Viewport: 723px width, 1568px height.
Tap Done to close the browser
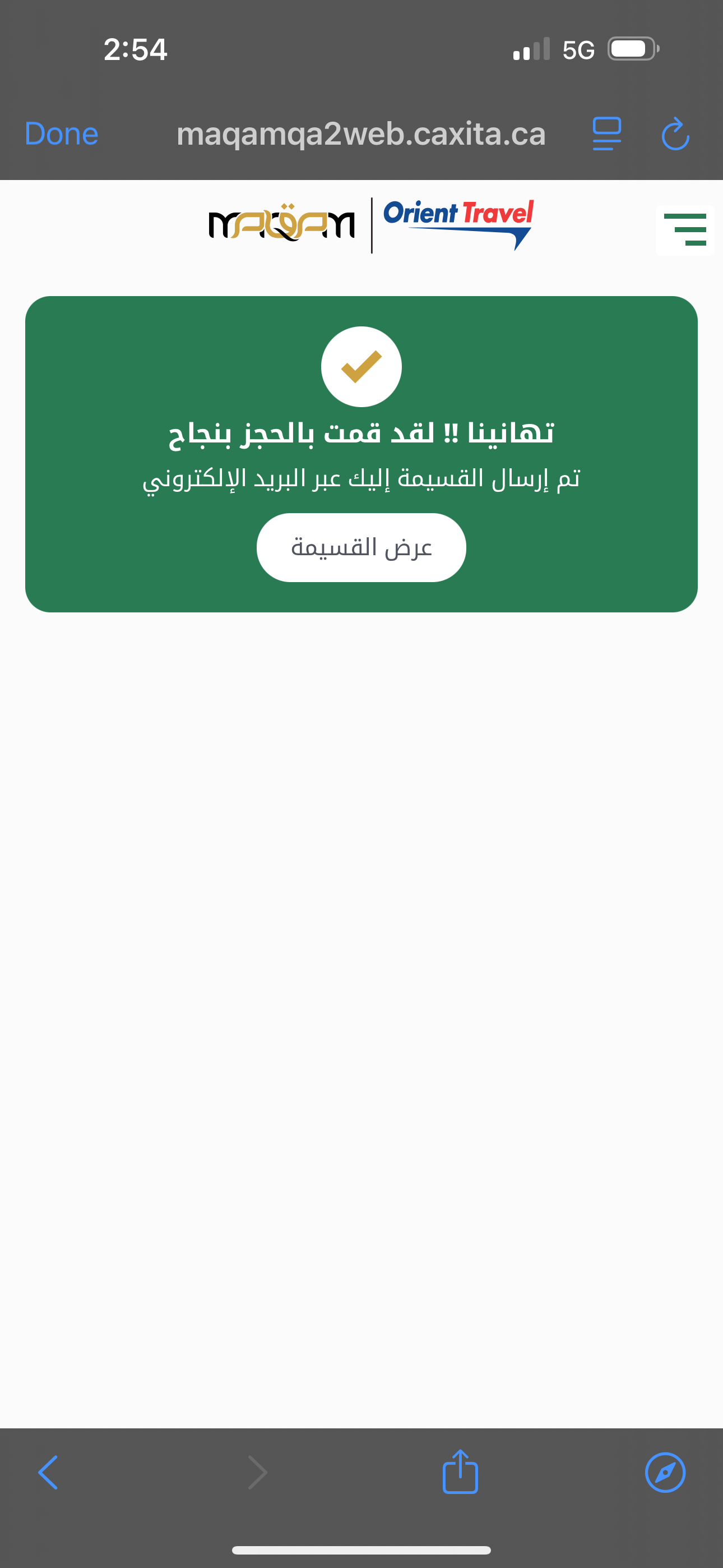[62, 134]
